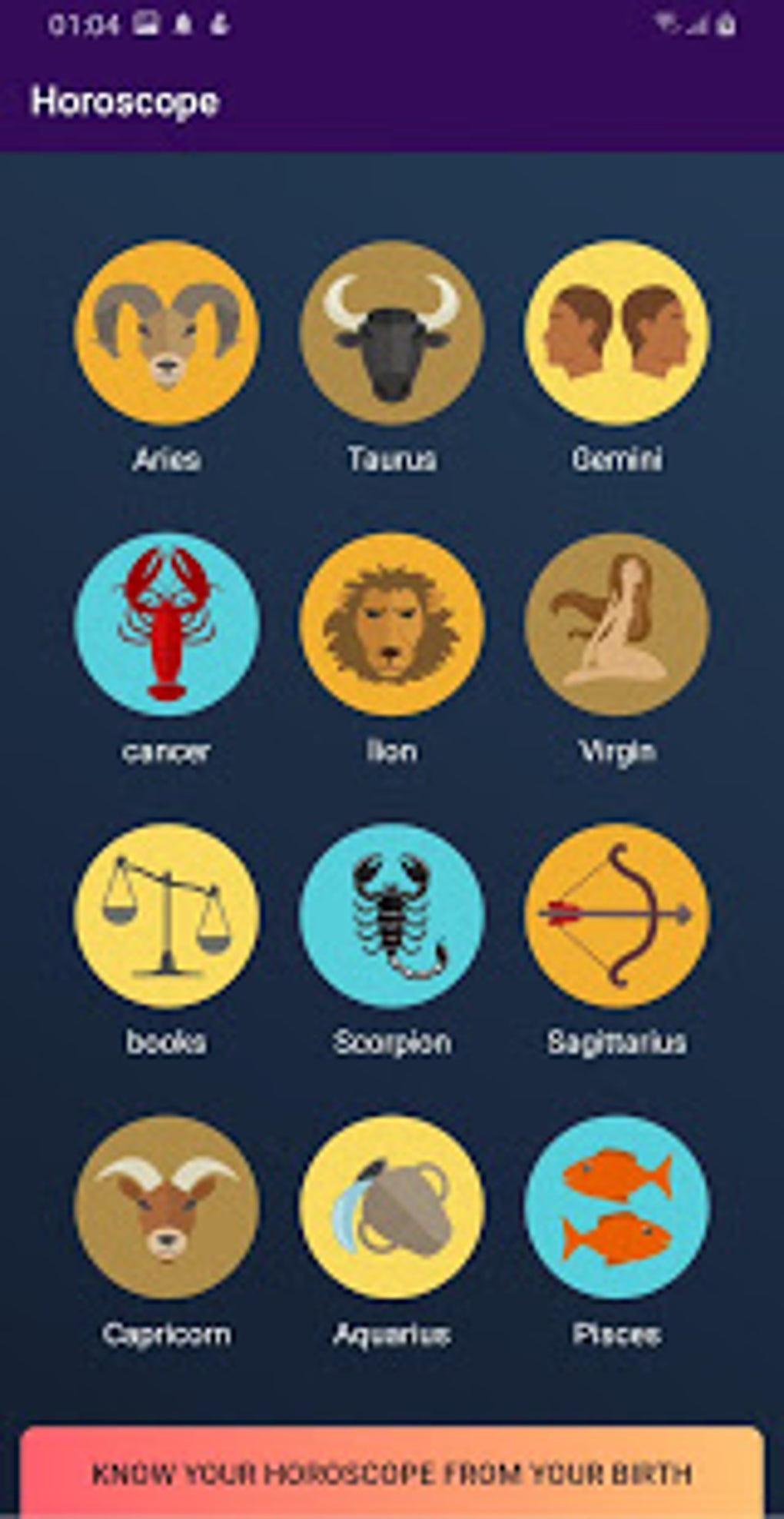784x1519 pixels.
Task: Open Capricorn horoscope
Action: coord(167,1208)
